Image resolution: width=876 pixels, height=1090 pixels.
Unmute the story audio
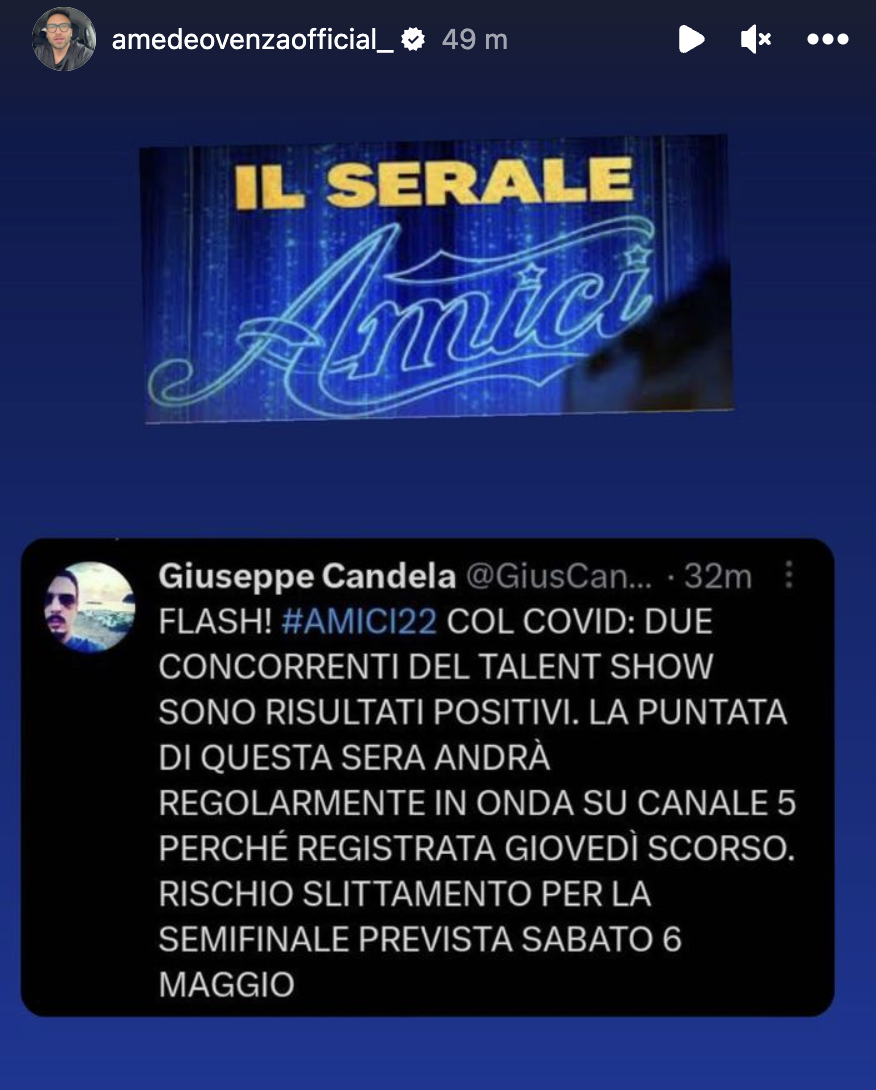pyautogui.click(x=756, y=40)
